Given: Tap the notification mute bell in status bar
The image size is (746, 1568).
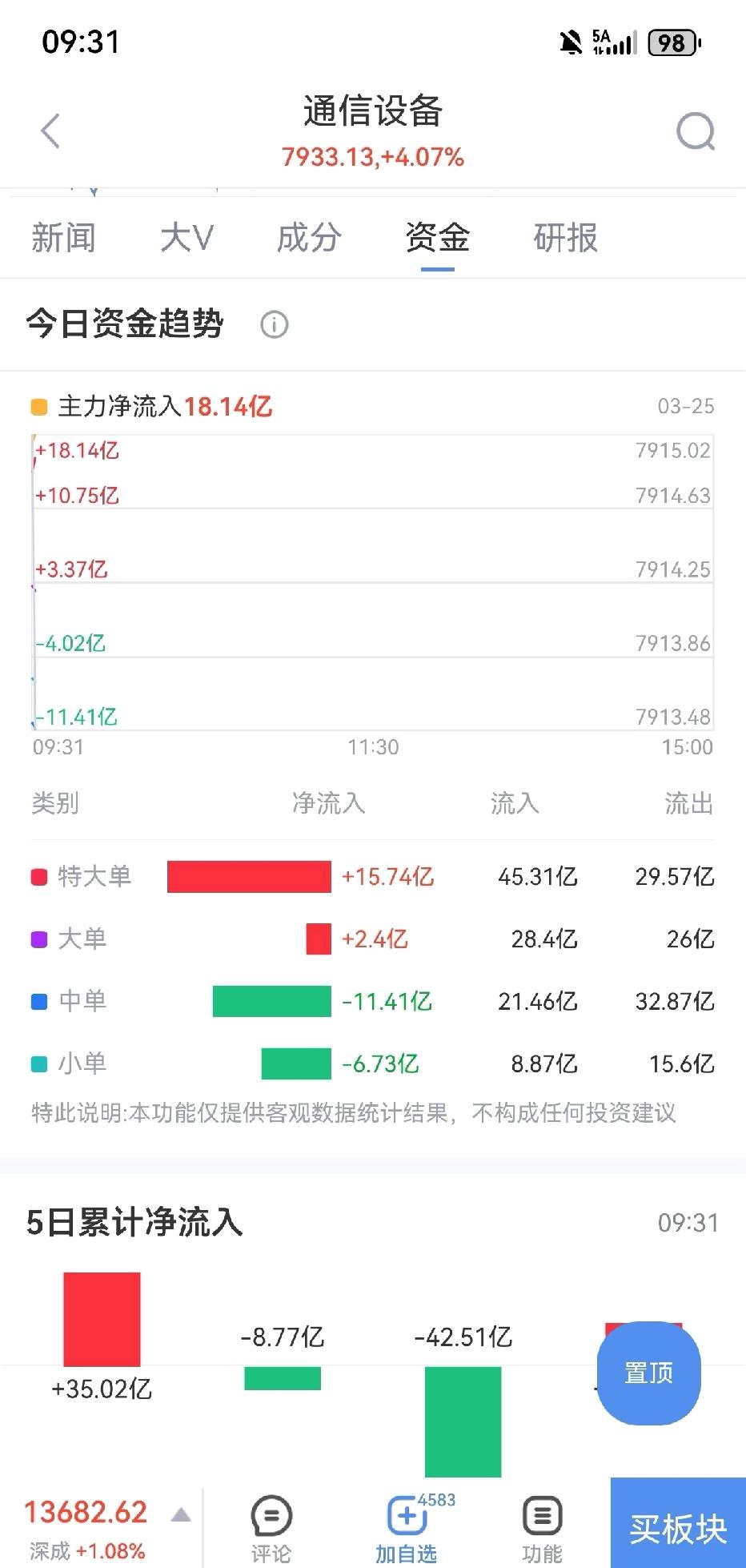Looking at the screenshot, I should (x=570, y=42).
